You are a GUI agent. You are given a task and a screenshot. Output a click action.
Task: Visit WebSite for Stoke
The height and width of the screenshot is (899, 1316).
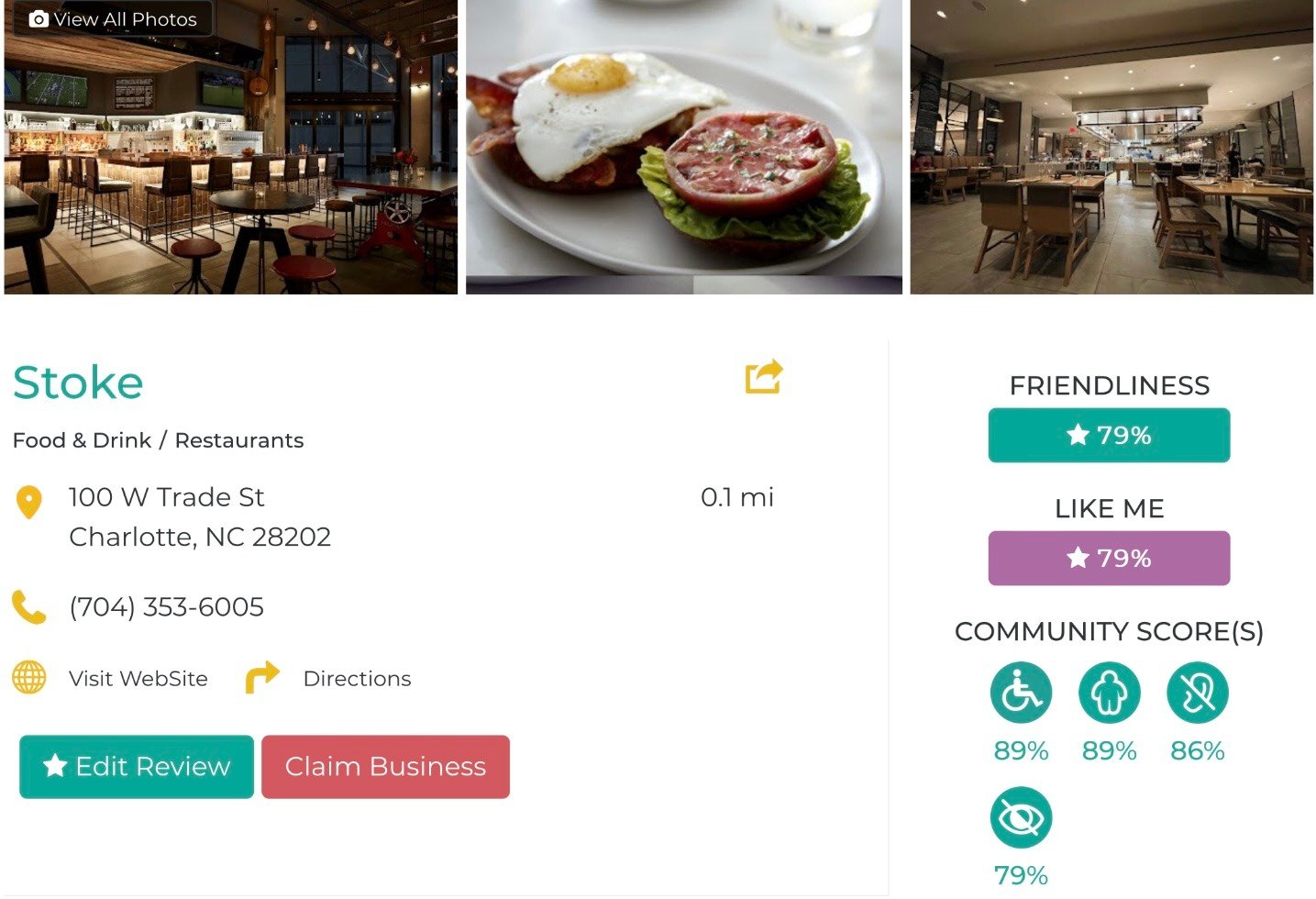coord(138,679)
